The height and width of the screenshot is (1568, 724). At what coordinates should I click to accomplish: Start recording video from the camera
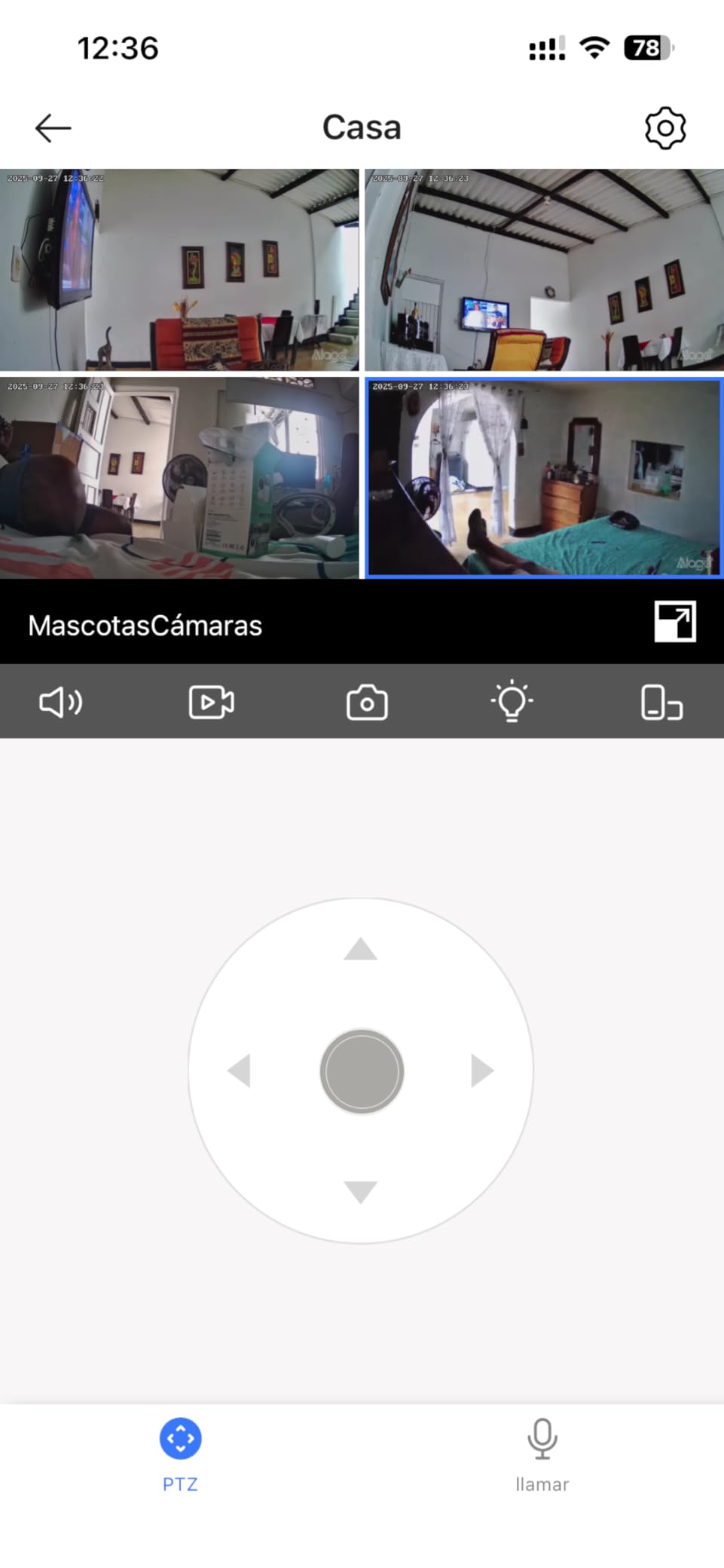click(212, 702)
